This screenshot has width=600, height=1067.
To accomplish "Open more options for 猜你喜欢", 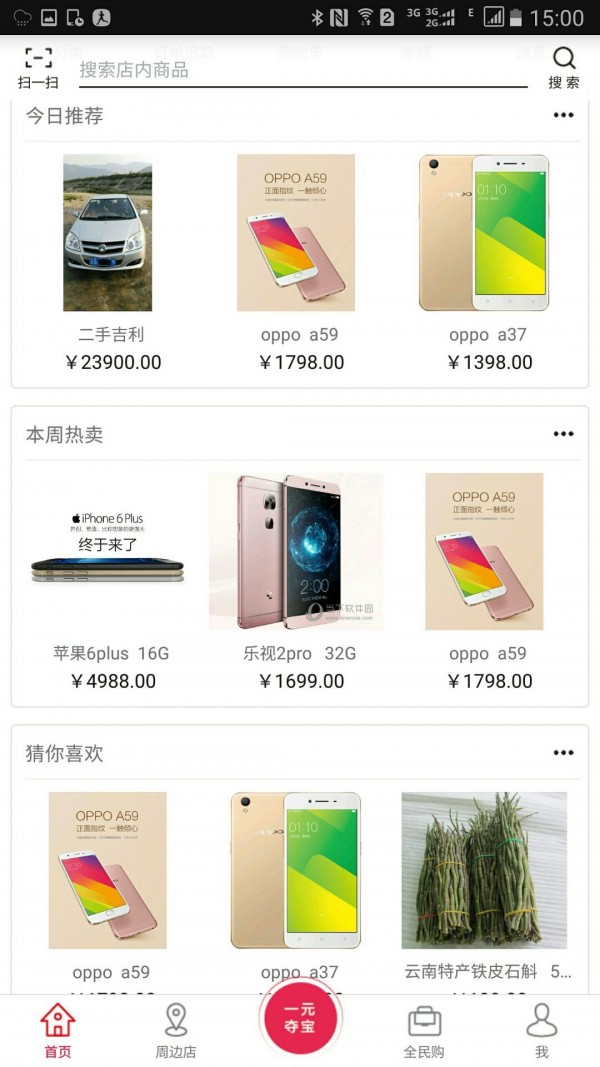I will click(564, 753).
